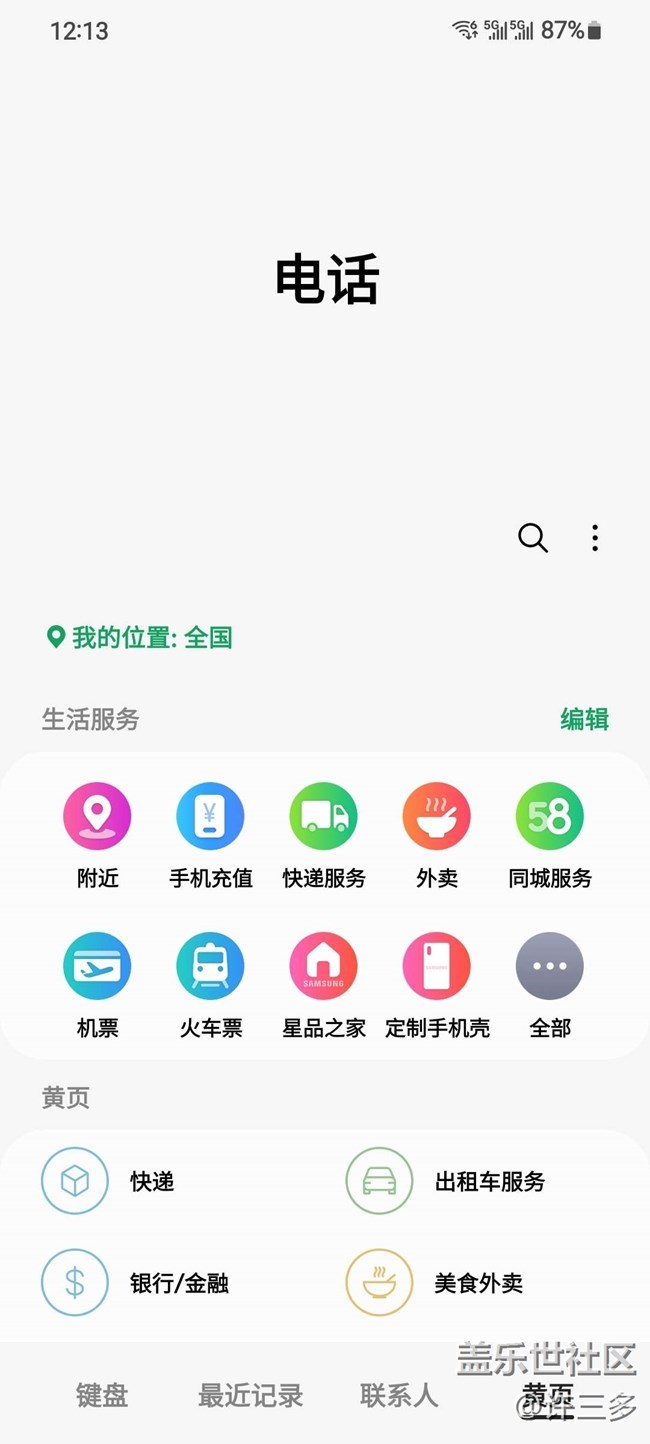Open 机票 flight tickets
The image size is (650, 1444).
pos(97,986)
